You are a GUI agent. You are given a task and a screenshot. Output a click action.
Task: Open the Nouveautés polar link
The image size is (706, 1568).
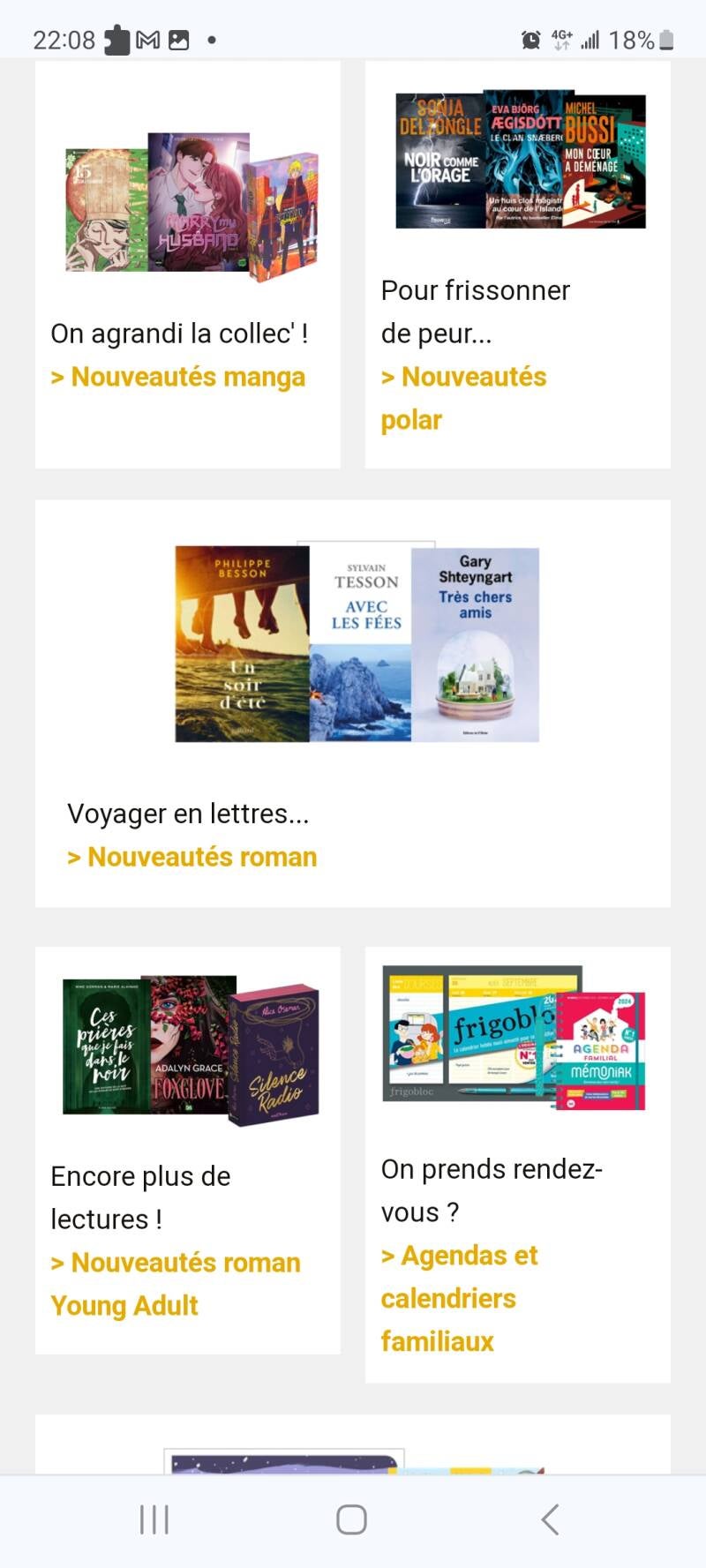[463, 398]
